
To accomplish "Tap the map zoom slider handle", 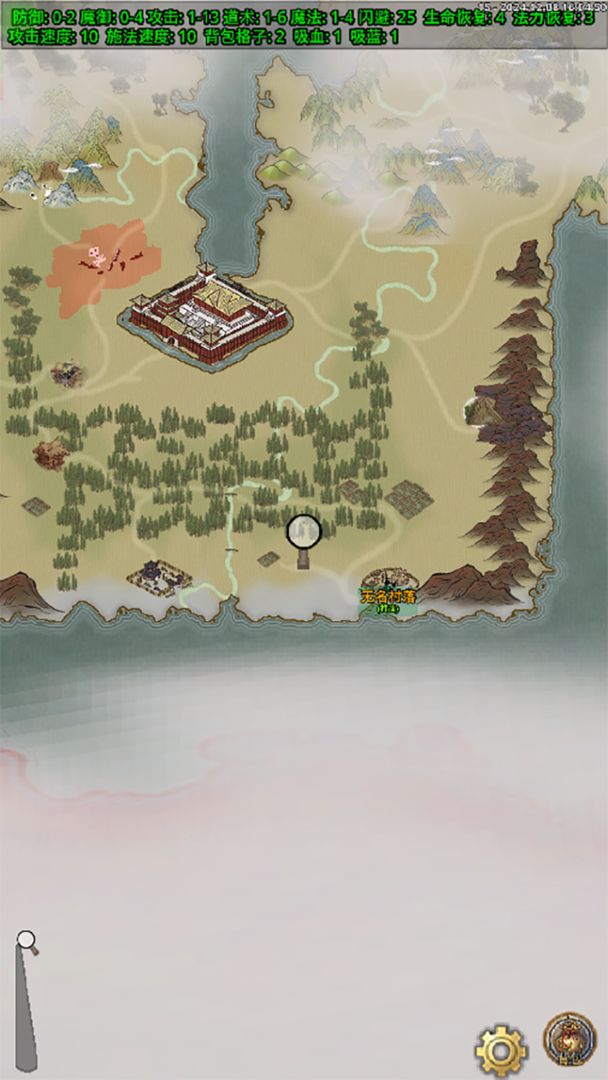I will pos(27,940).
